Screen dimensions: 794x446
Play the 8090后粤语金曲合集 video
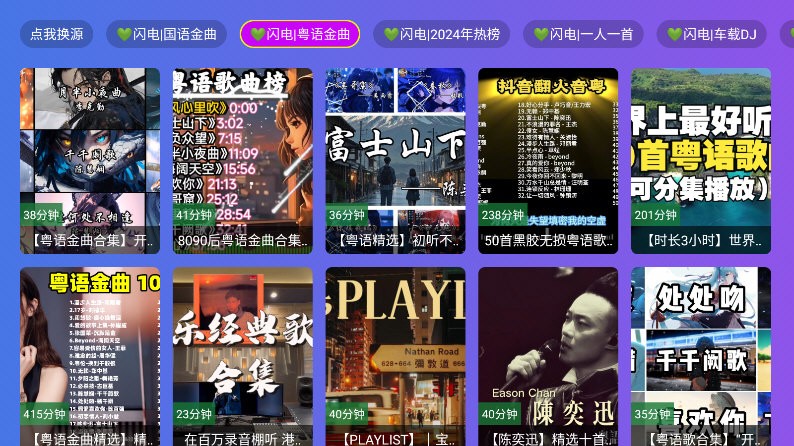[x=243, y=160]
